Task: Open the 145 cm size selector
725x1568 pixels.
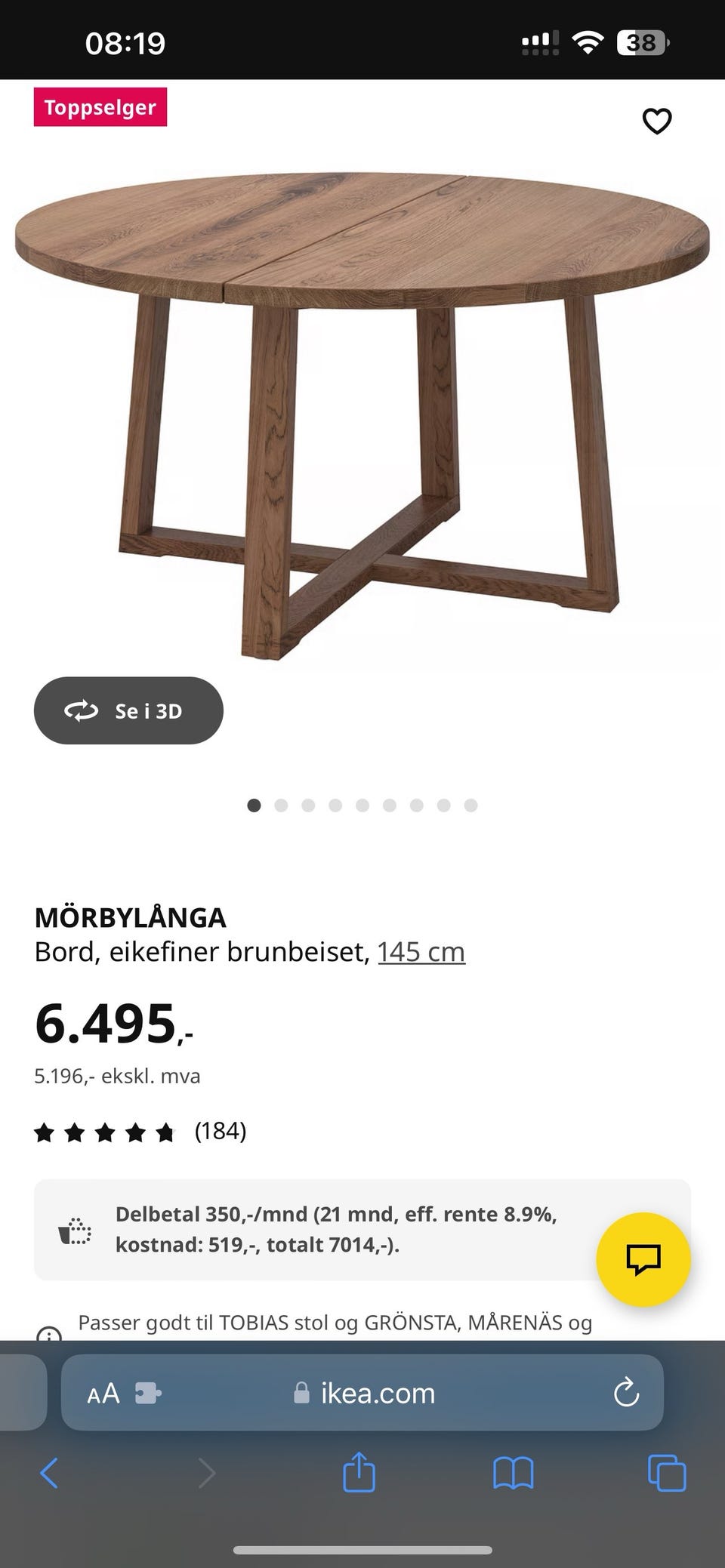Action: (421, 951)
